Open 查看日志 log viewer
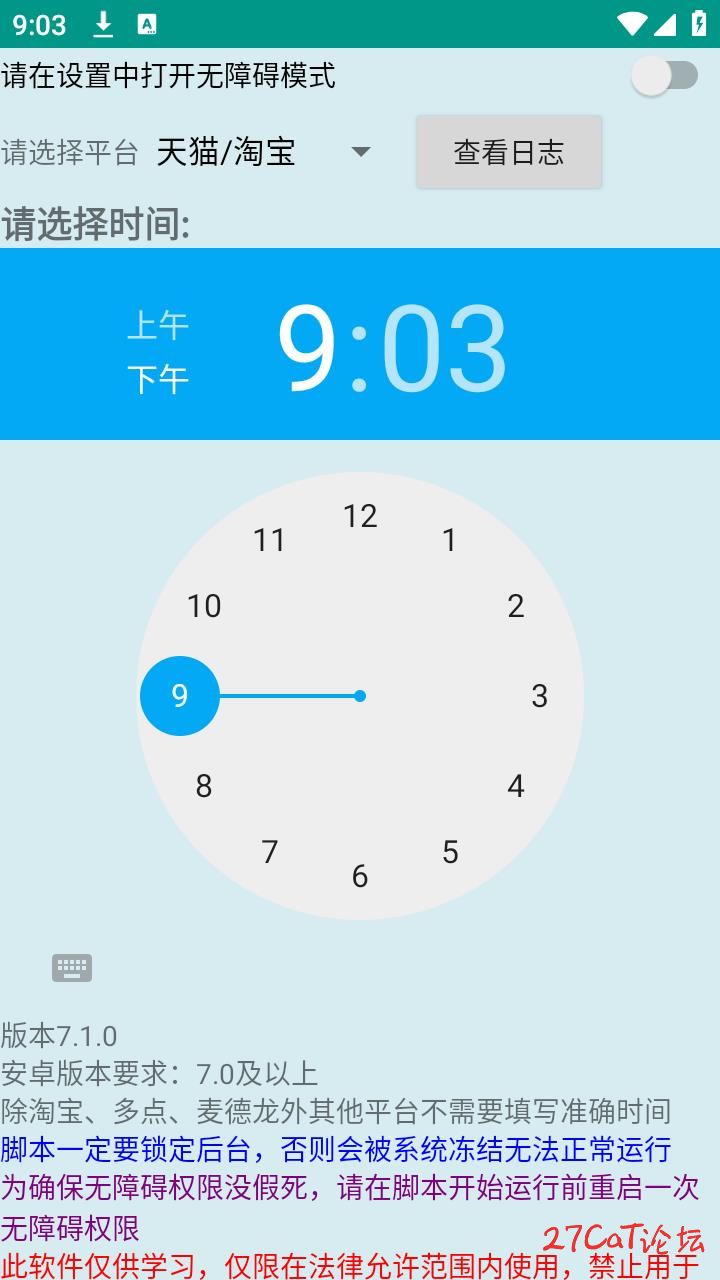This screenshot has width=720, height=1280. [509, 152]
